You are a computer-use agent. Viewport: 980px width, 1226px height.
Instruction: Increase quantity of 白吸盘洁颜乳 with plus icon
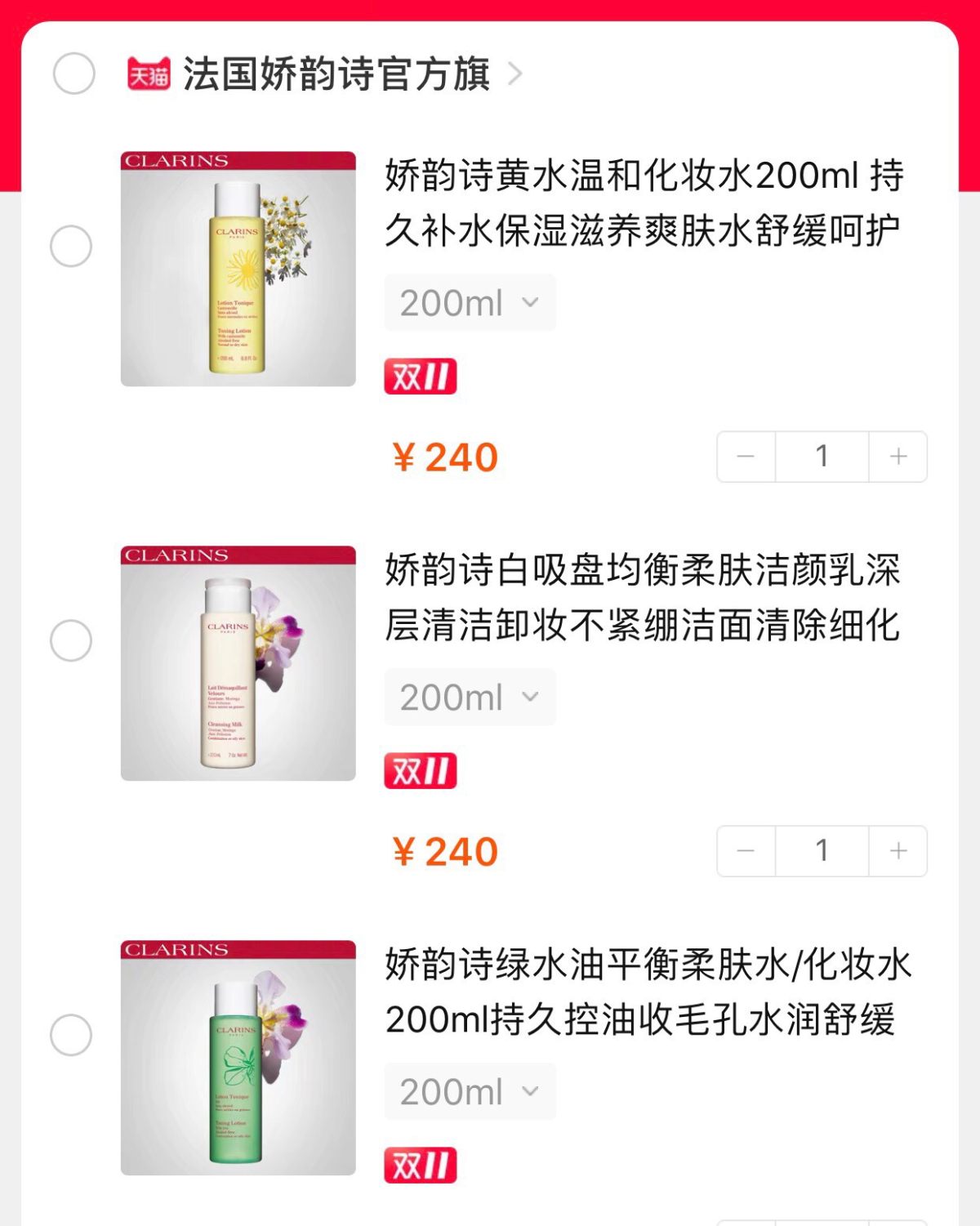click(x=898, y=849)
